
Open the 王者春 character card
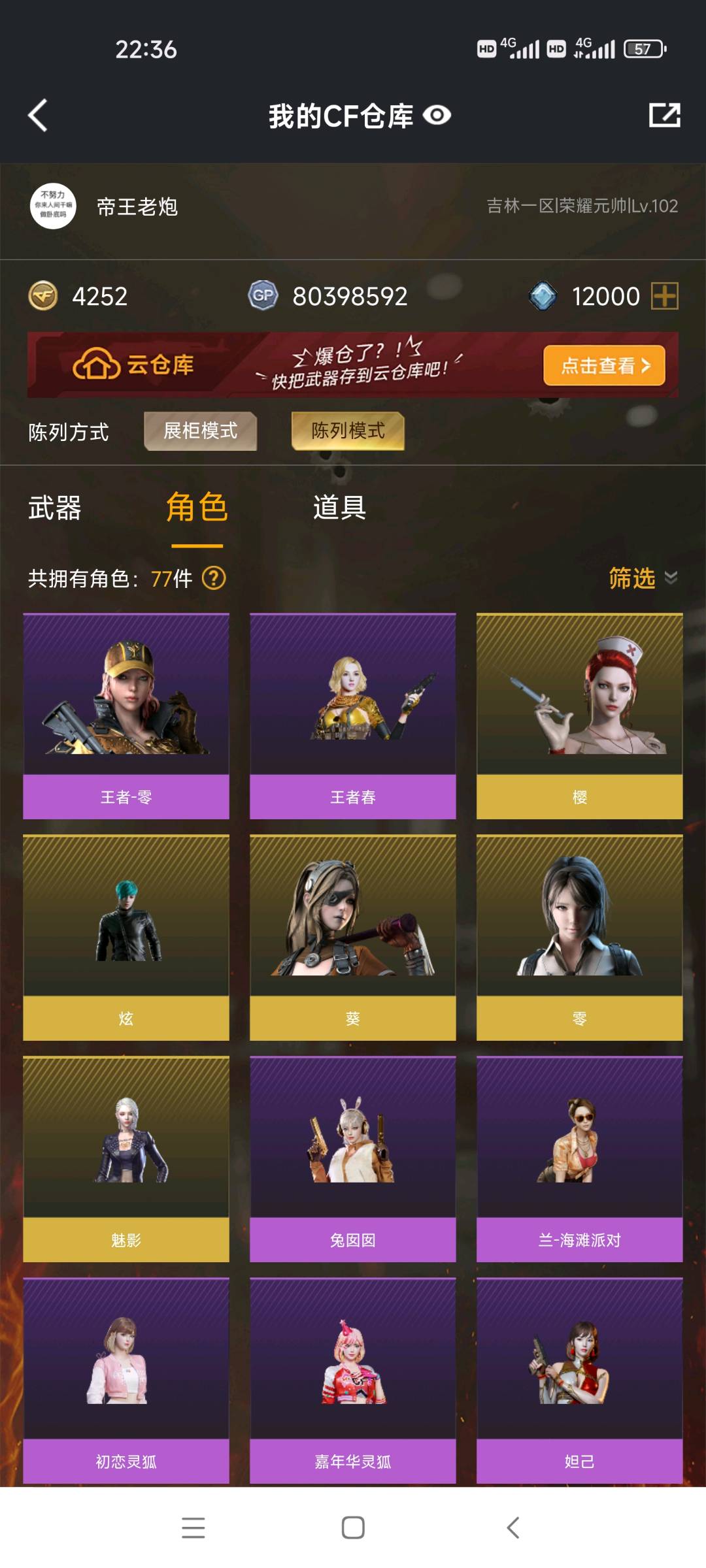click(353, 715)
